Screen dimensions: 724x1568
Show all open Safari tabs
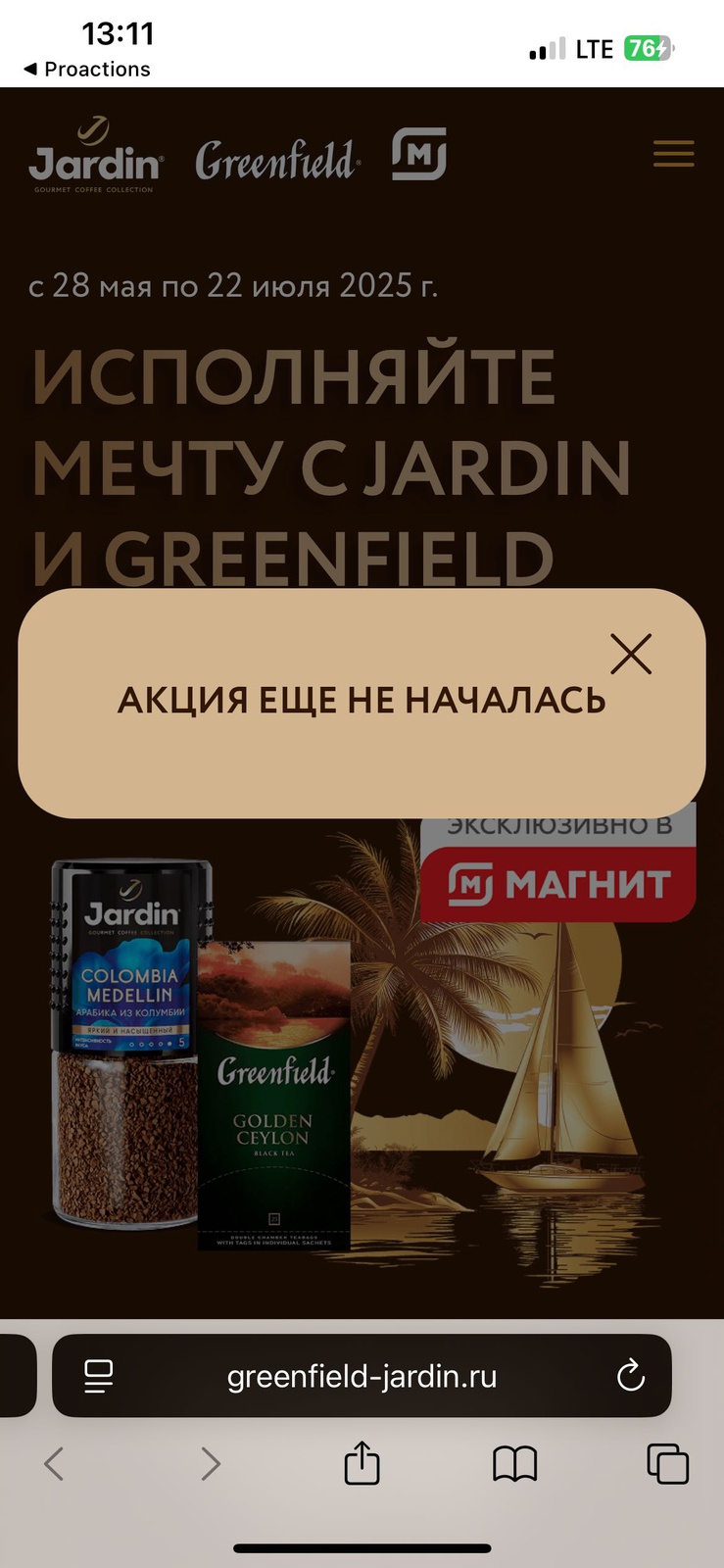[668, 1464]
